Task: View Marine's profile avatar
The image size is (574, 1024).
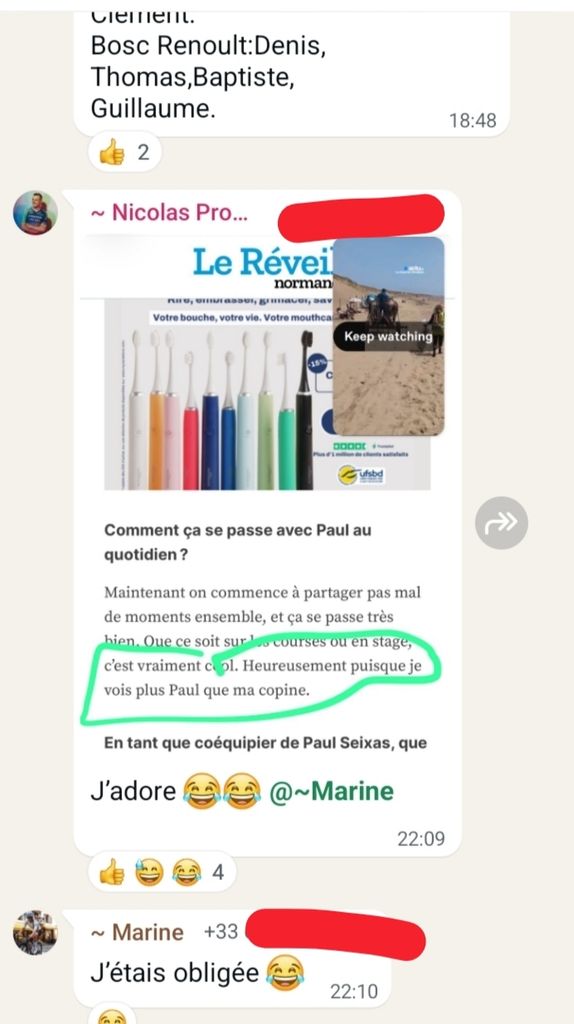Action: coord(35,932)
